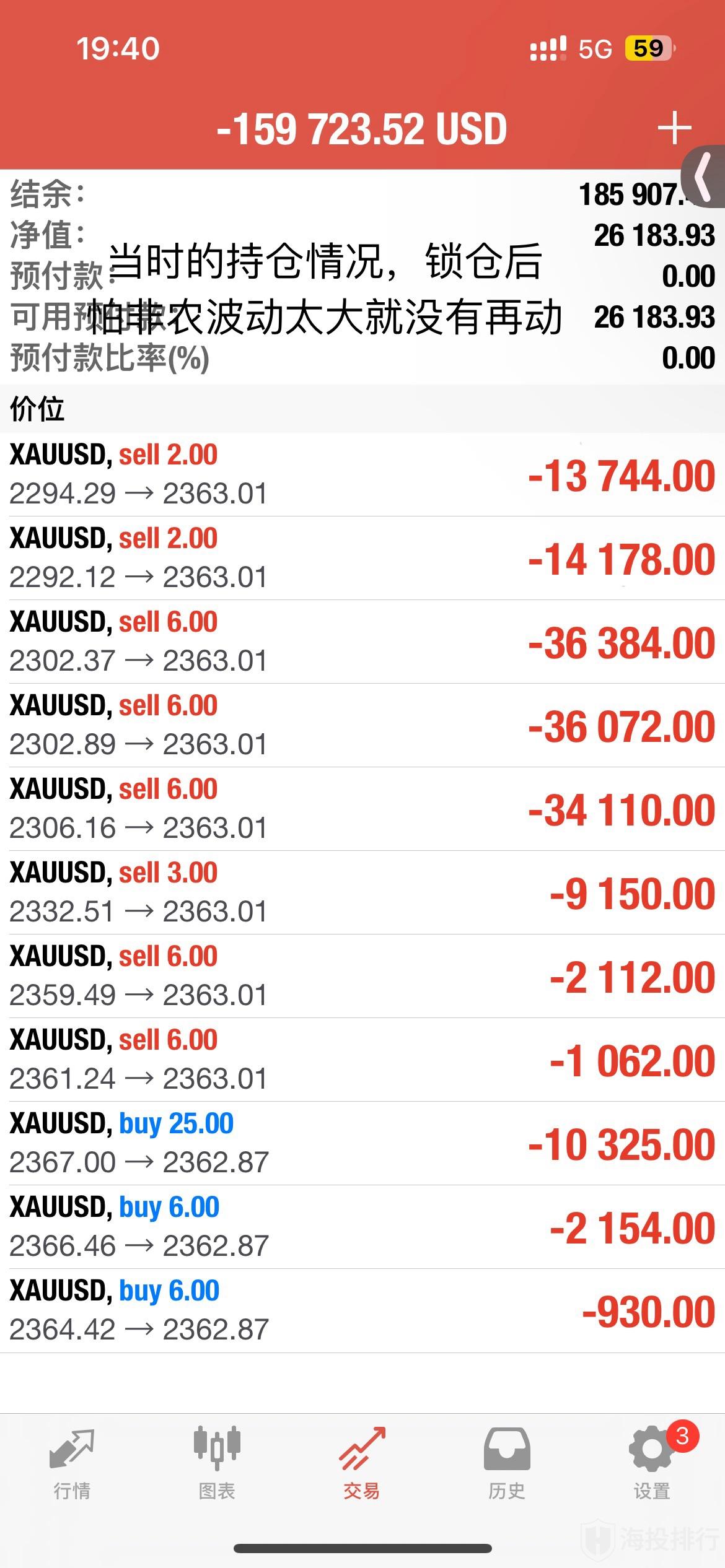
Task: Open the sell 2.00 position at 2294.29
Action: pos(362,474)
